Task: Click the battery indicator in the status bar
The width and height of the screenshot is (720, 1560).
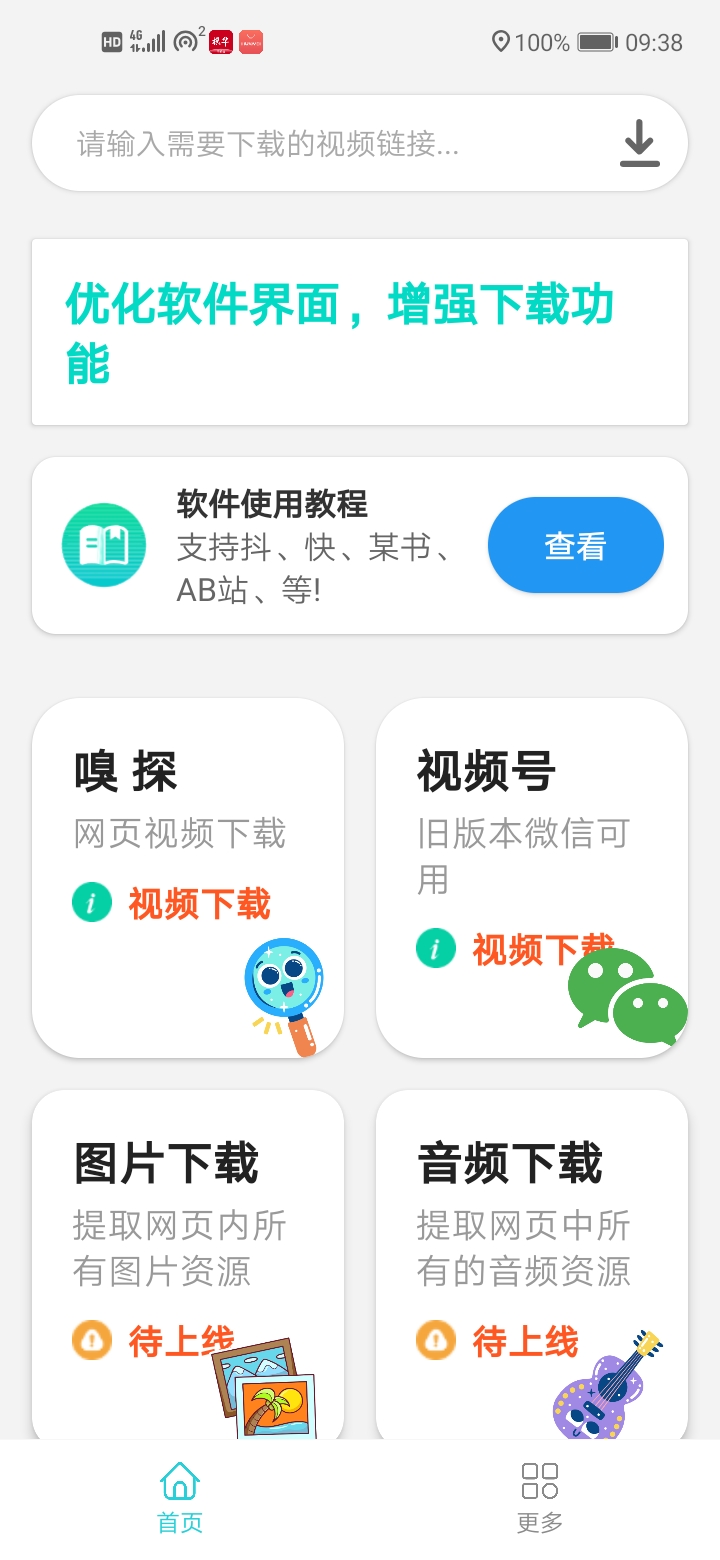Action: (x=596, y=42)
